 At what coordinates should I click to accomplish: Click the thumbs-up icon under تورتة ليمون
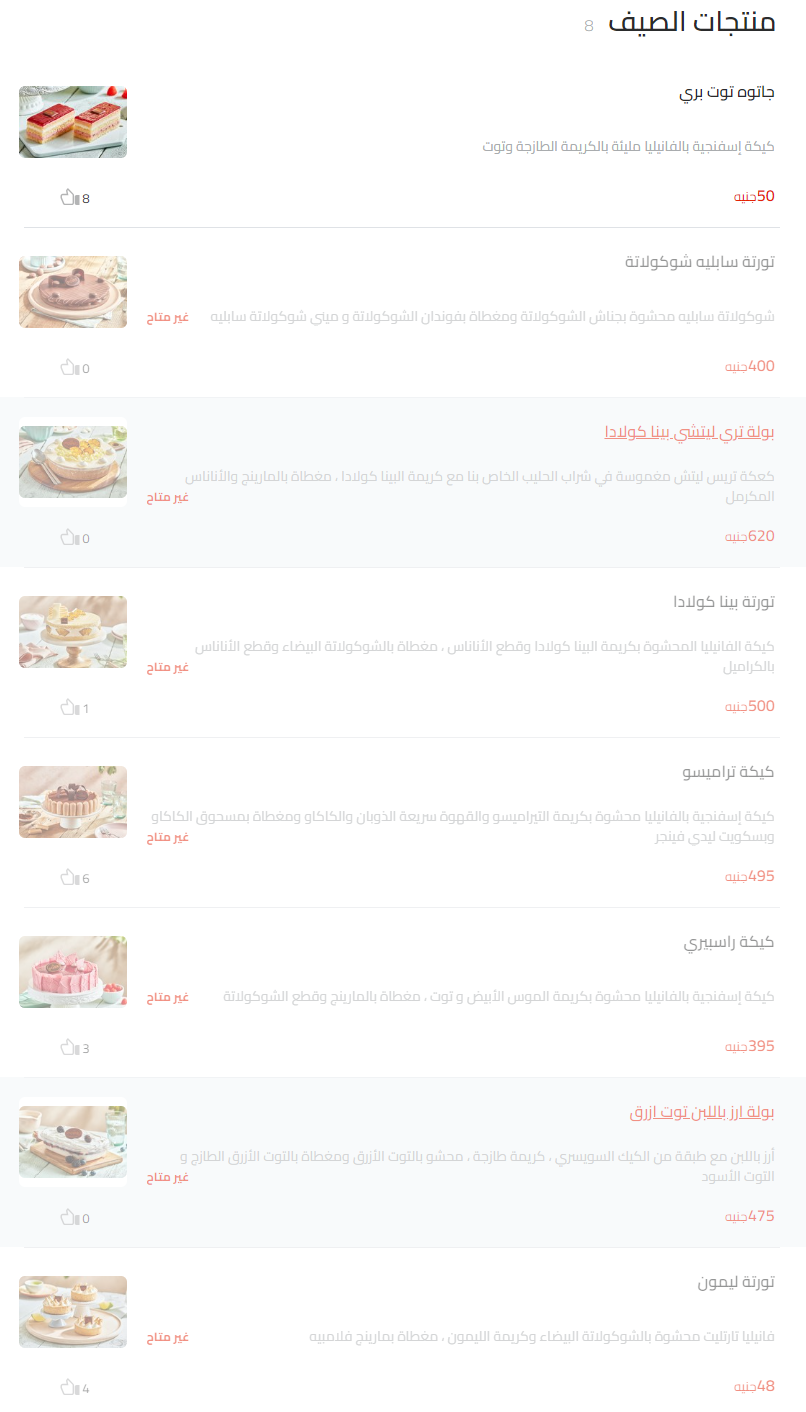(70, 1387)
